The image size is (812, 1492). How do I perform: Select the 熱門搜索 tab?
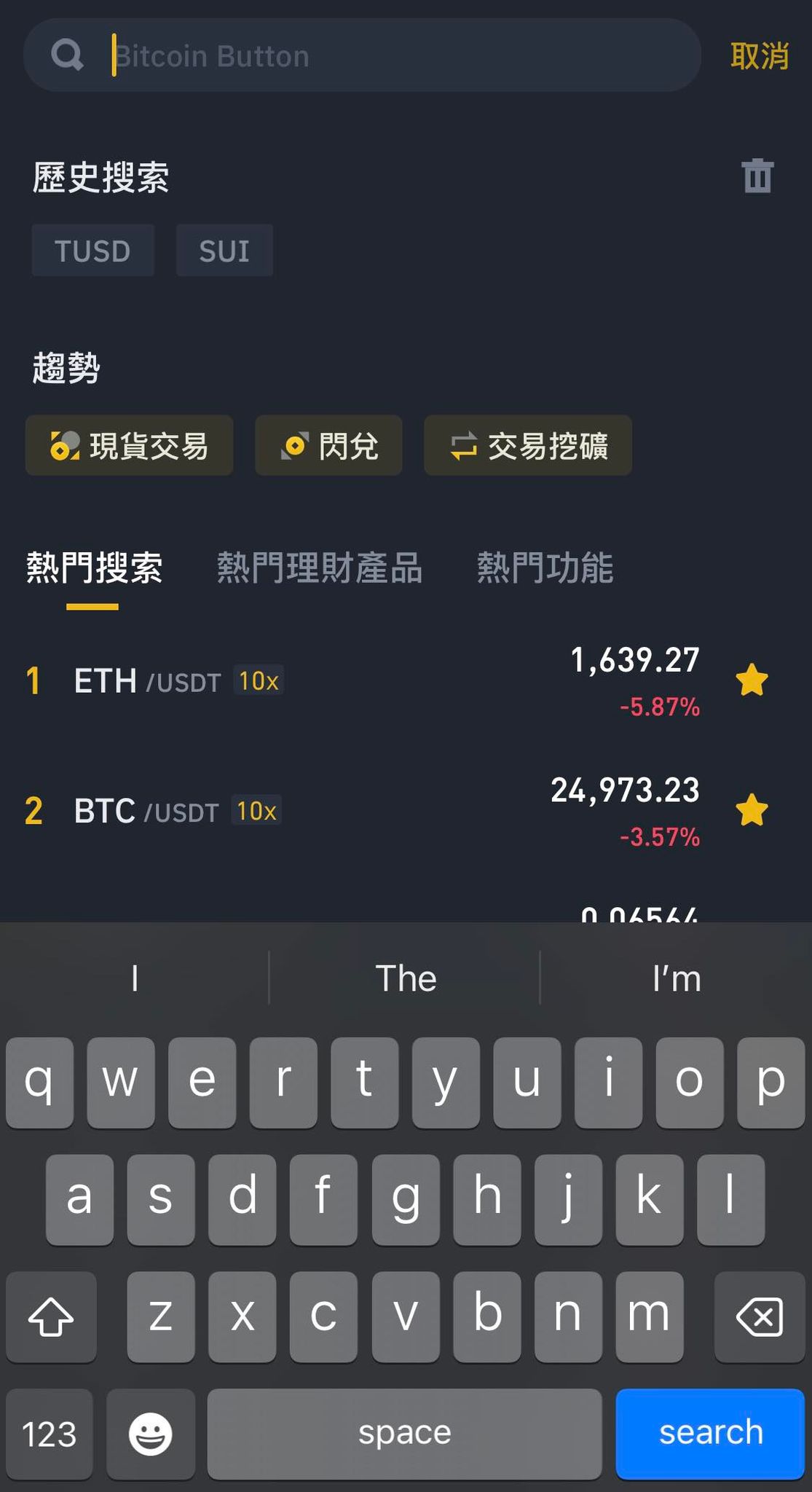(94, 568)
